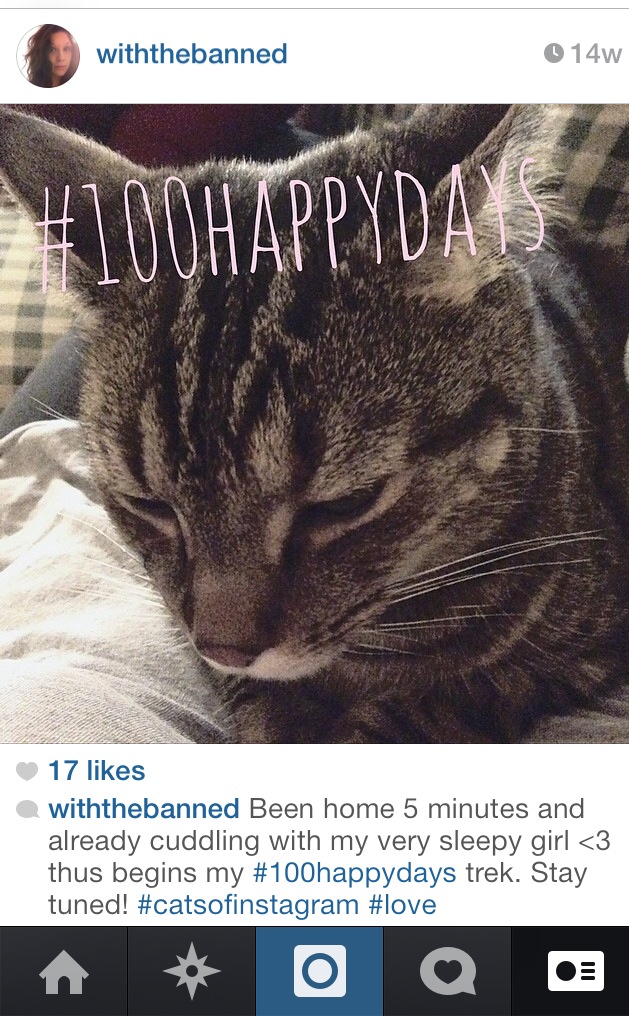The height and width of the screenshot is (1016, 629).
Task: Open the camera tab
Action: pyautogui.click(x=319, y=971)
